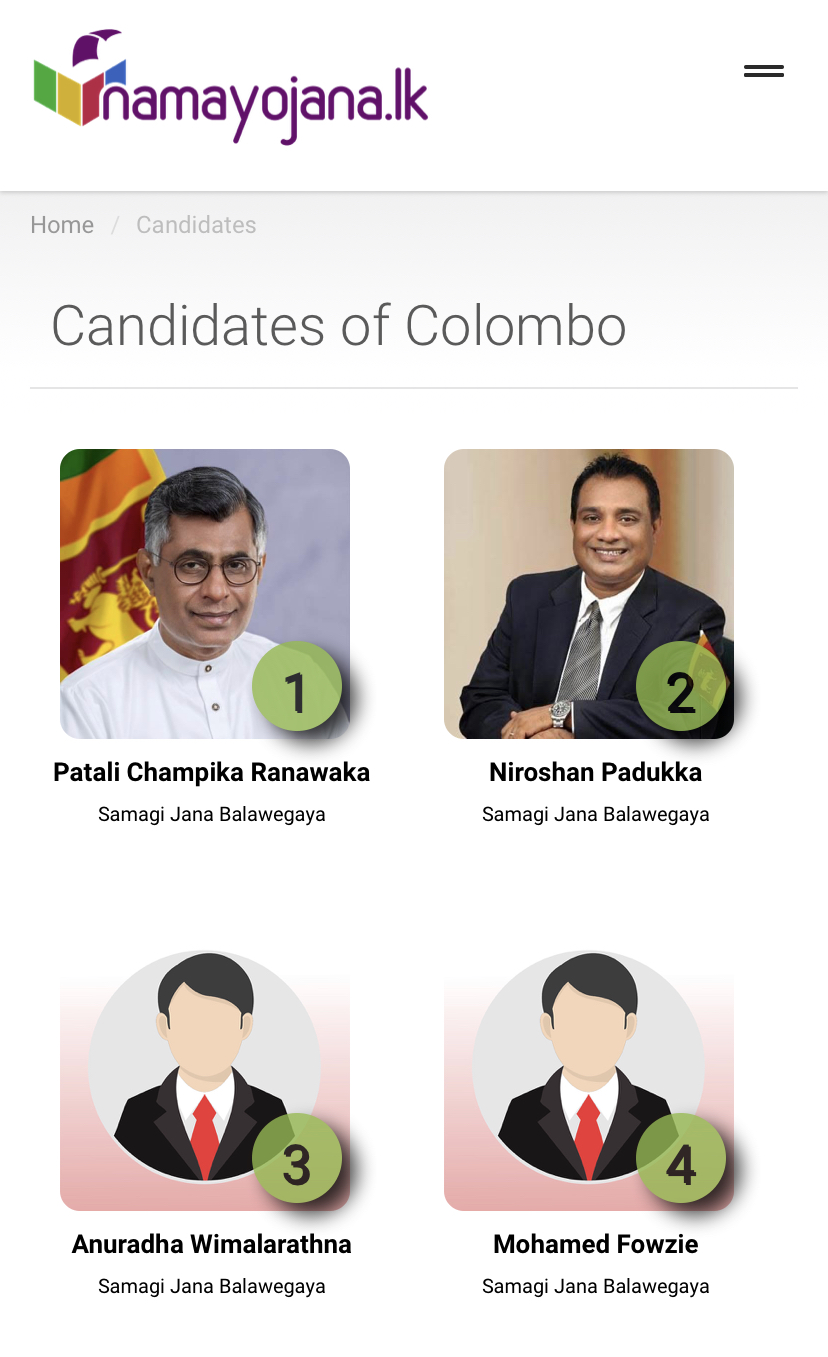Open Mohamed Fowzie's candidate page

point(589,1080)
